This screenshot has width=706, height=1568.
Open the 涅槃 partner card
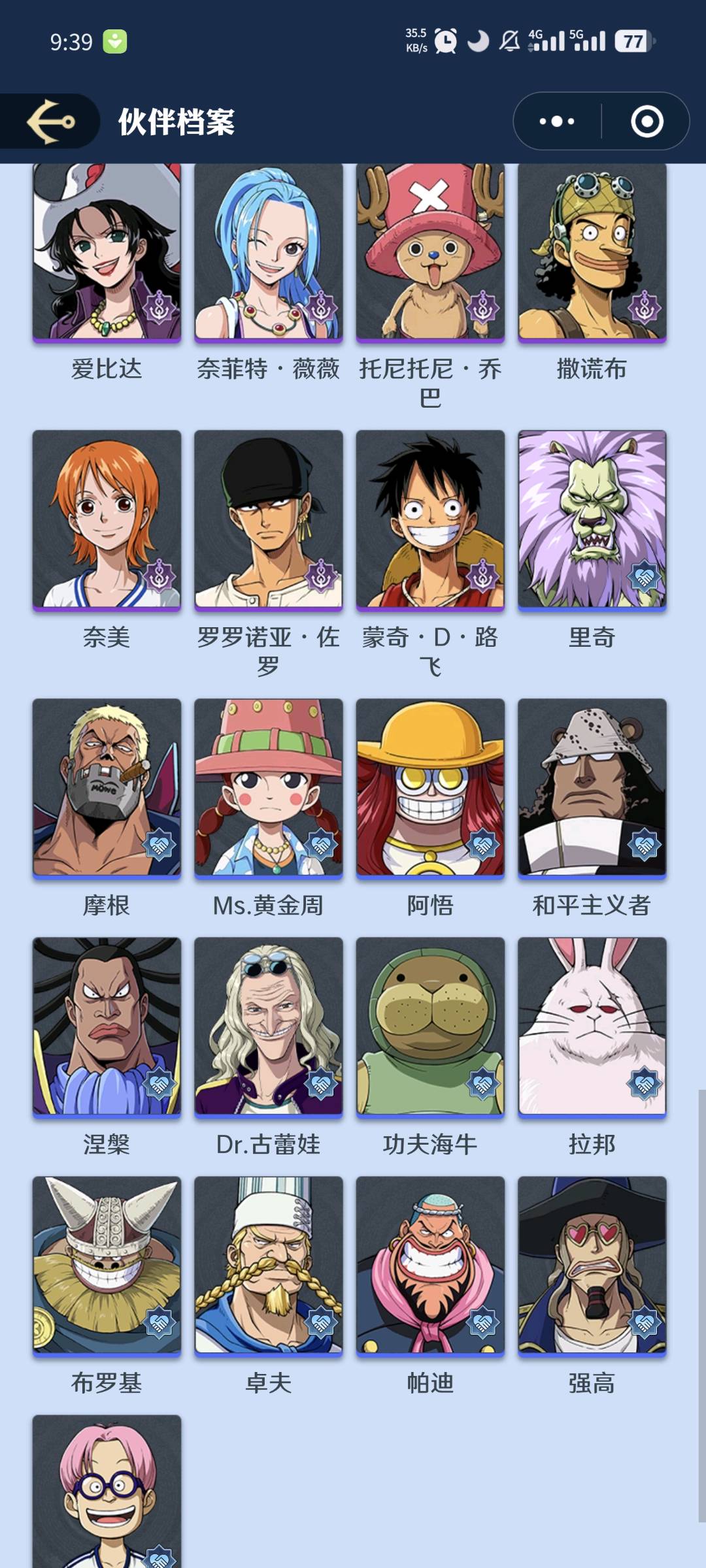(107, 1026)
